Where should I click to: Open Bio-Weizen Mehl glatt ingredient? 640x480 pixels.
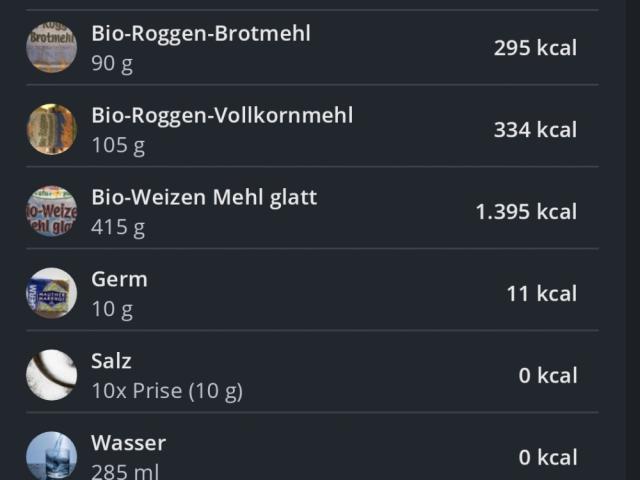coord(300,212)
